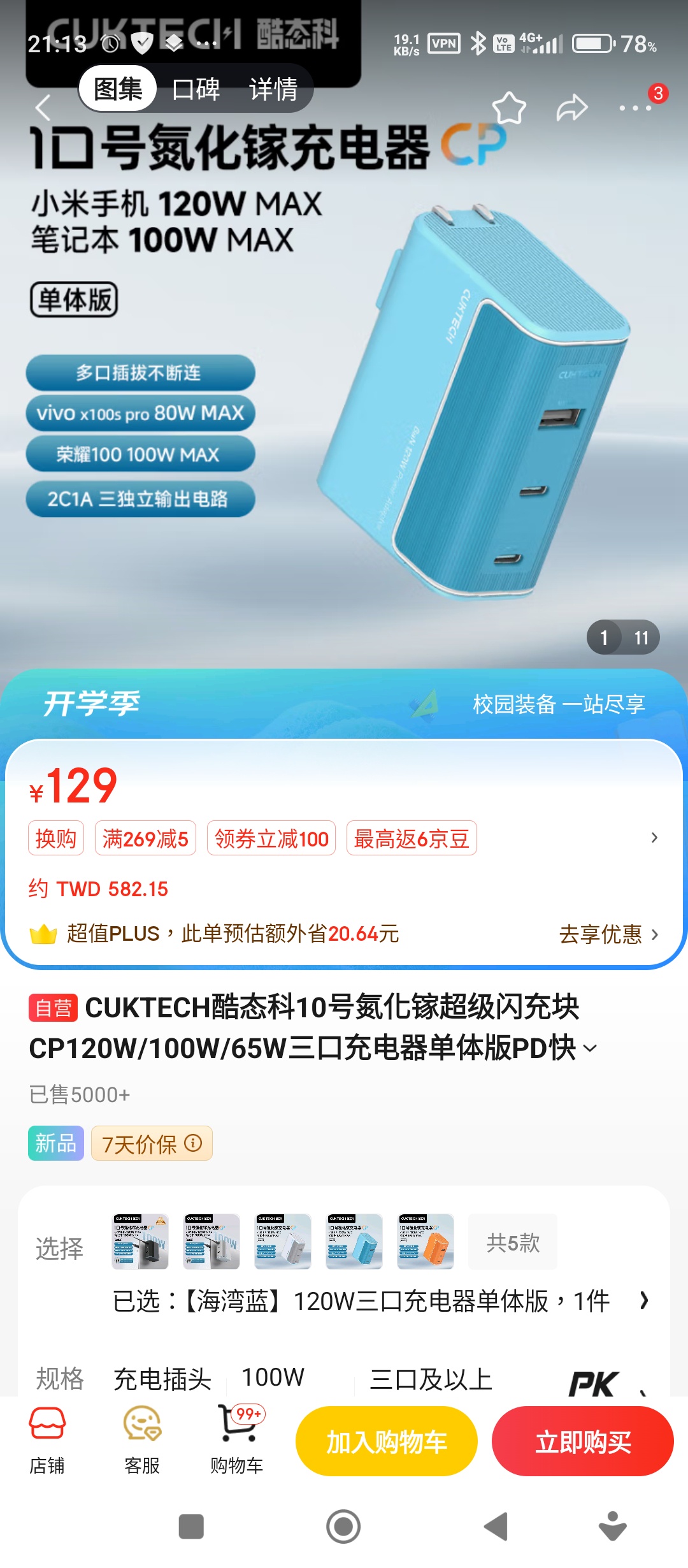Image resolution: width=688 pixels, height=1568 pixels.
Task: Add to cart with 加入购物车
Action: coord(386,1441)
